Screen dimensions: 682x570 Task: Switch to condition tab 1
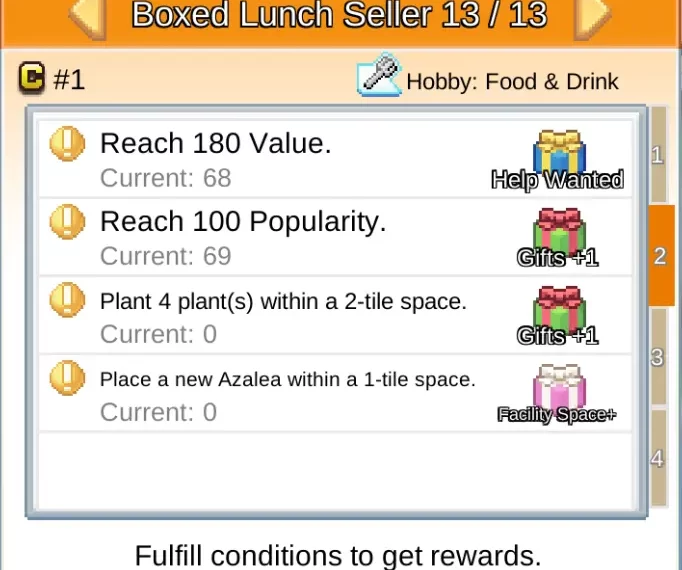coord(658,155)
